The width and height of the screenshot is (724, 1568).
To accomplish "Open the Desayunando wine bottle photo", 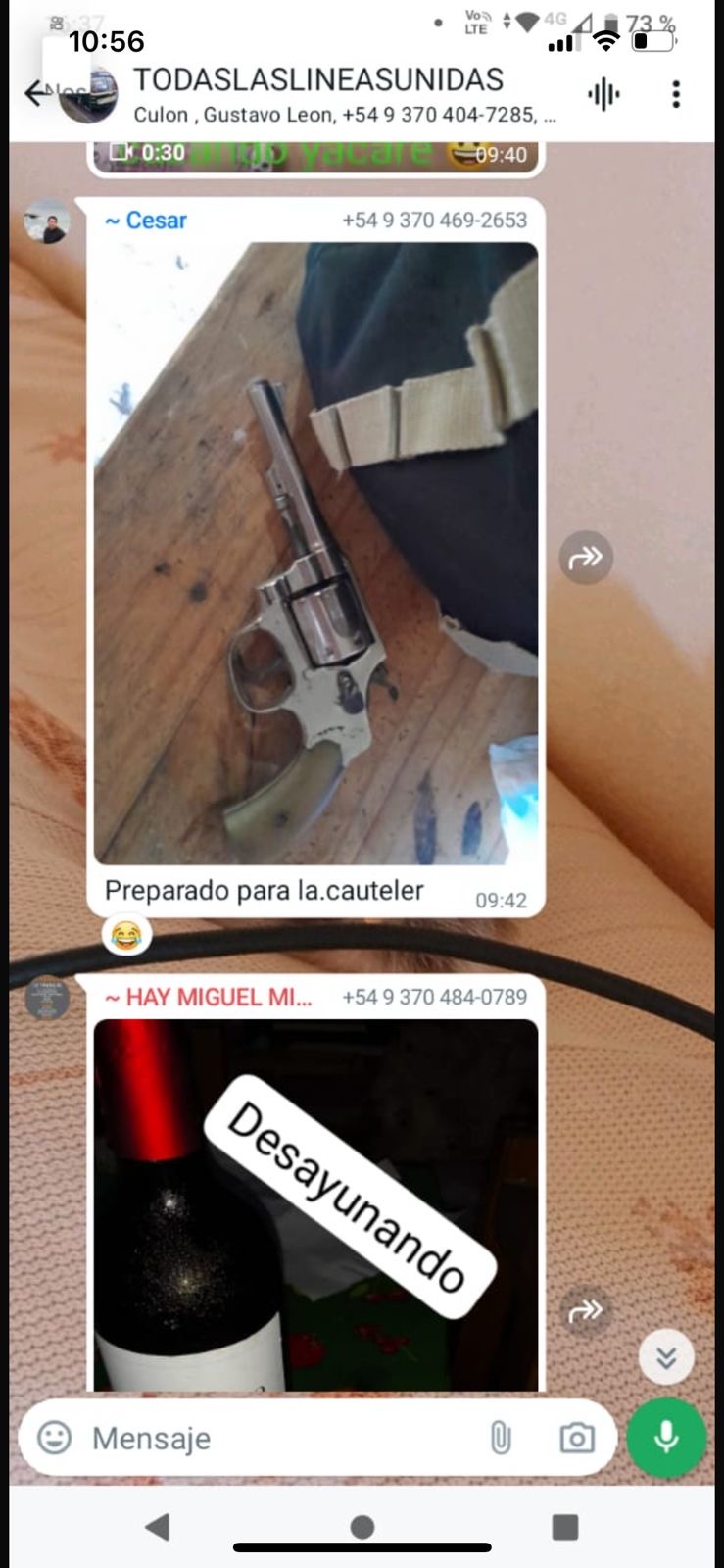I will (x=315, y=1205).
